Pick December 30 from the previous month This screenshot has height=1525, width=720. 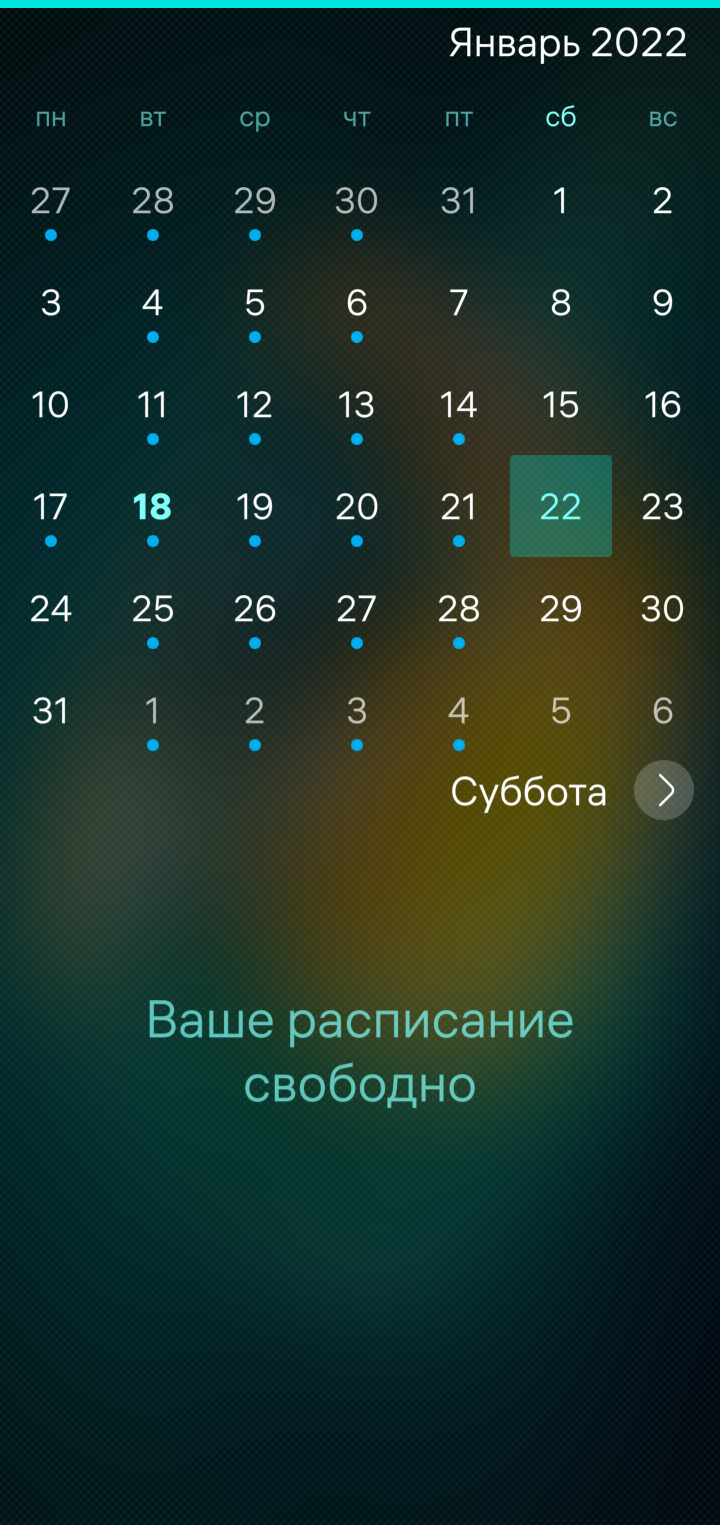pos(357,200)
